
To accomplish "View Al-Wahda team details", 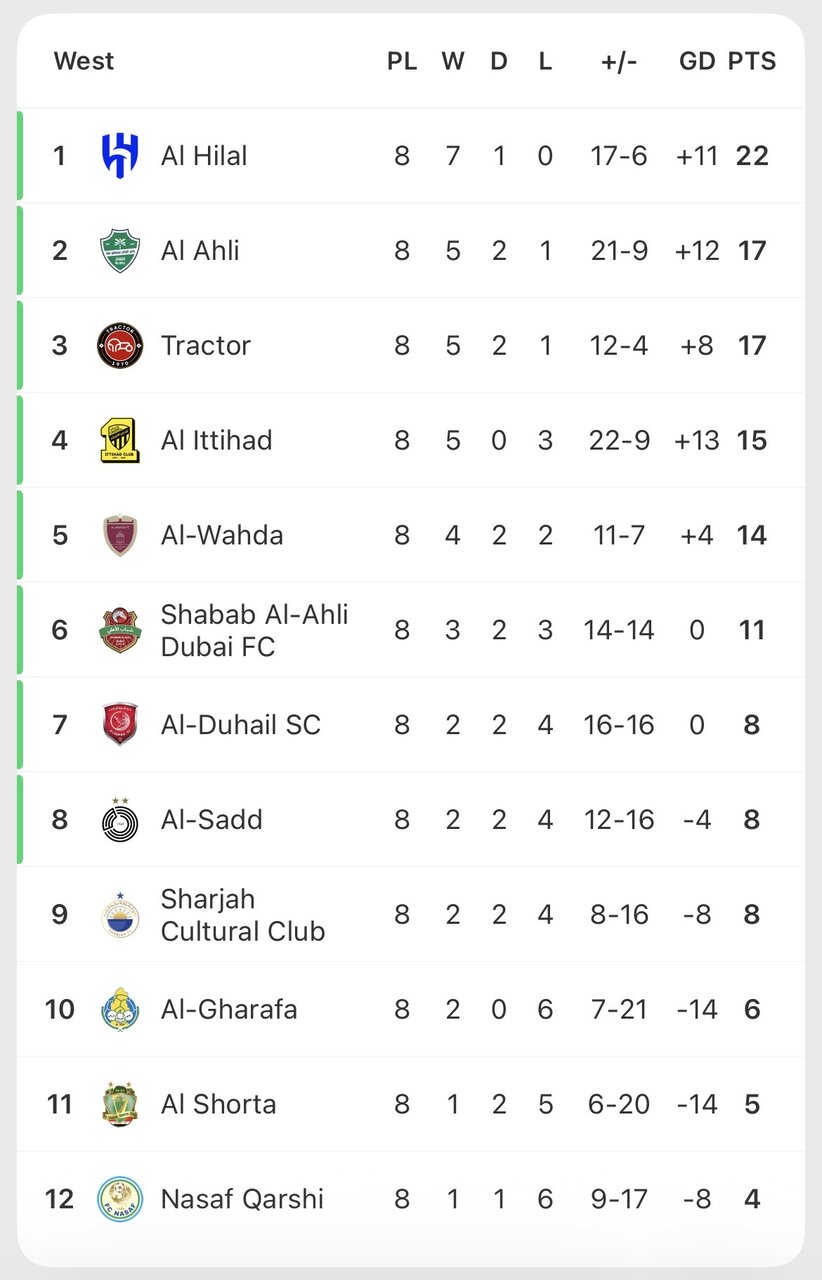I will (222, 536).
